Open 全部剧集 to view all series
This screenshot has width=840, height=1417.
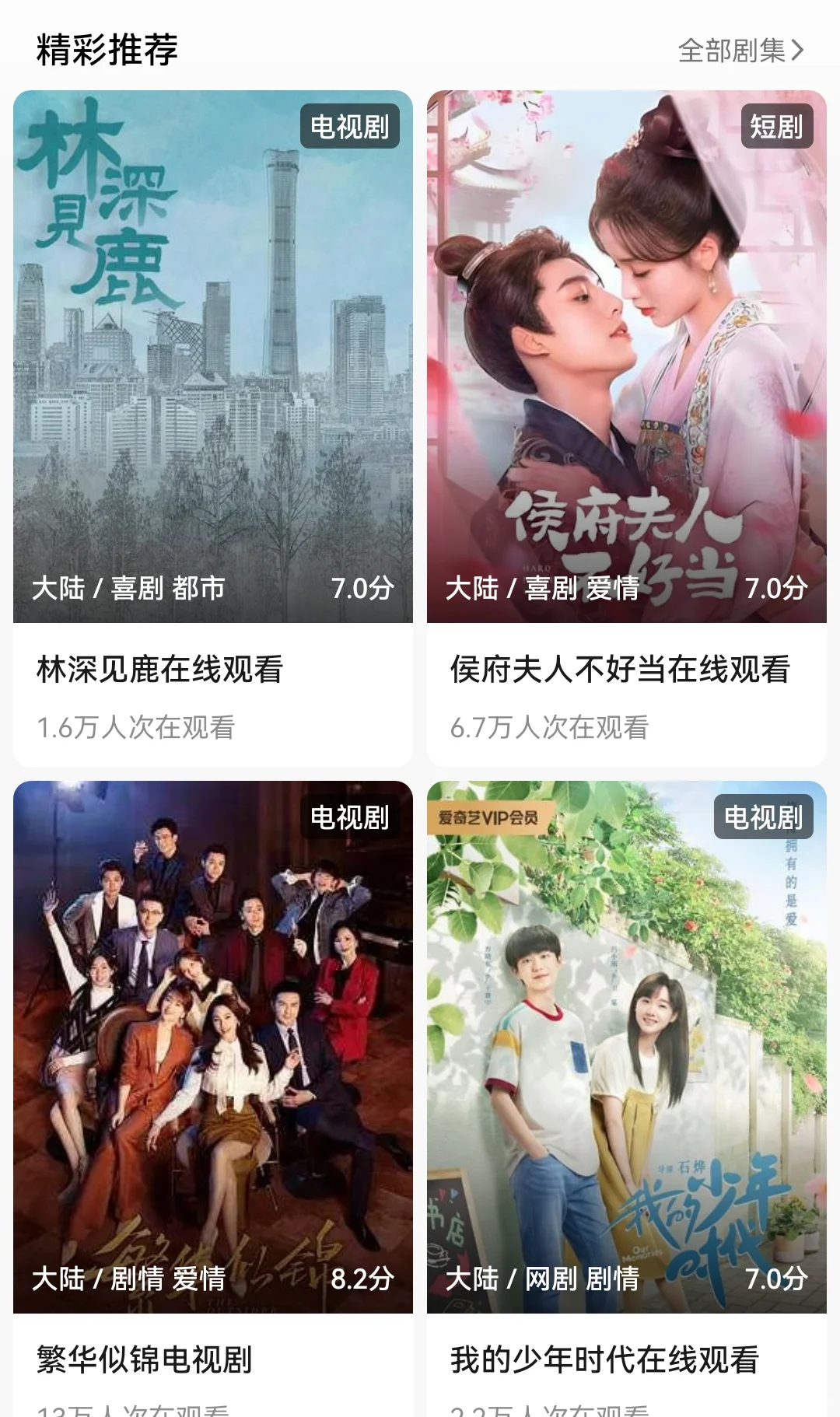click(740, 51)
